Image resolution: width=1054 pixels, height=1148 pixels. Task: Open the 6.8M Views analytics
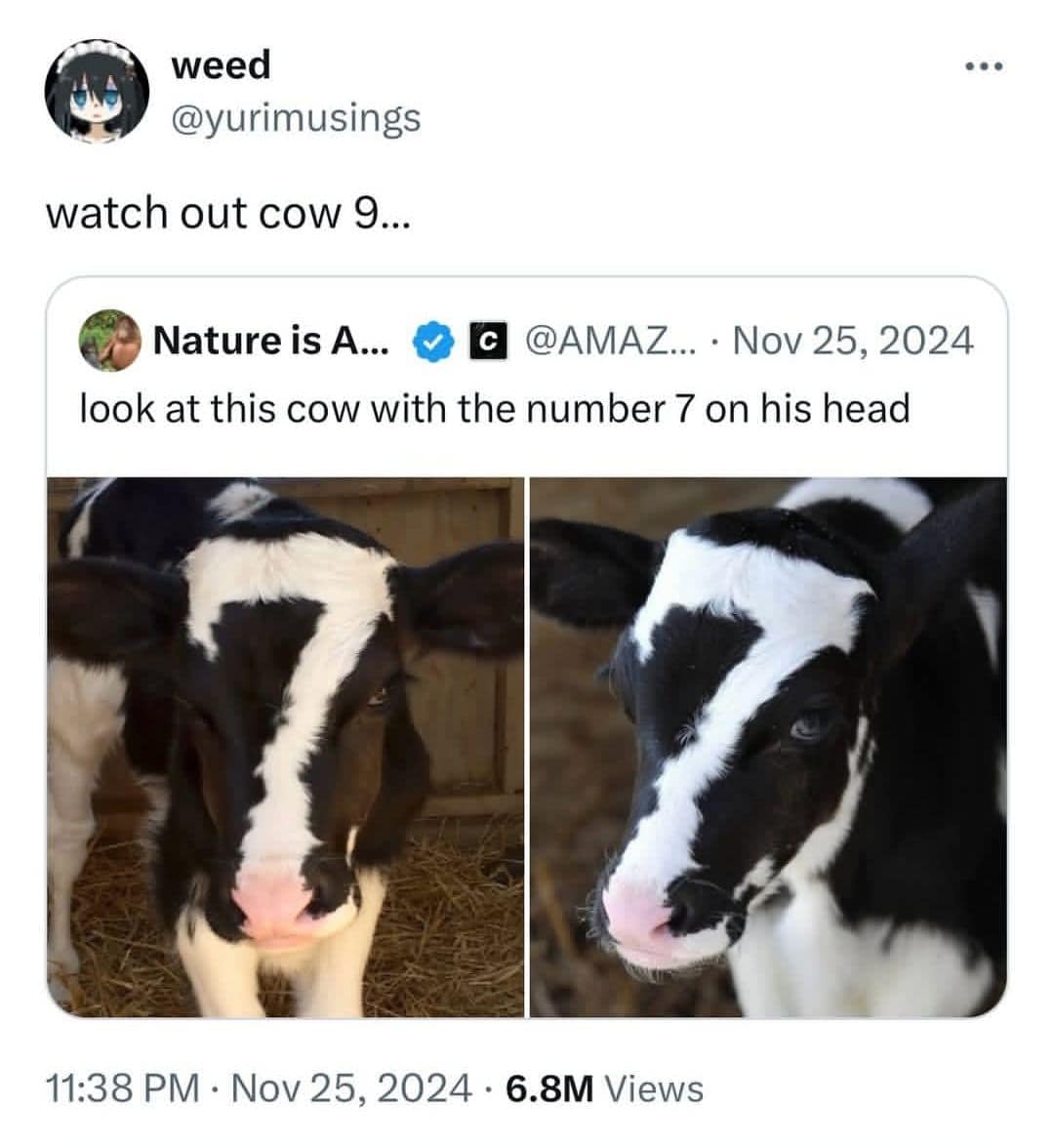coord(605,1088)
